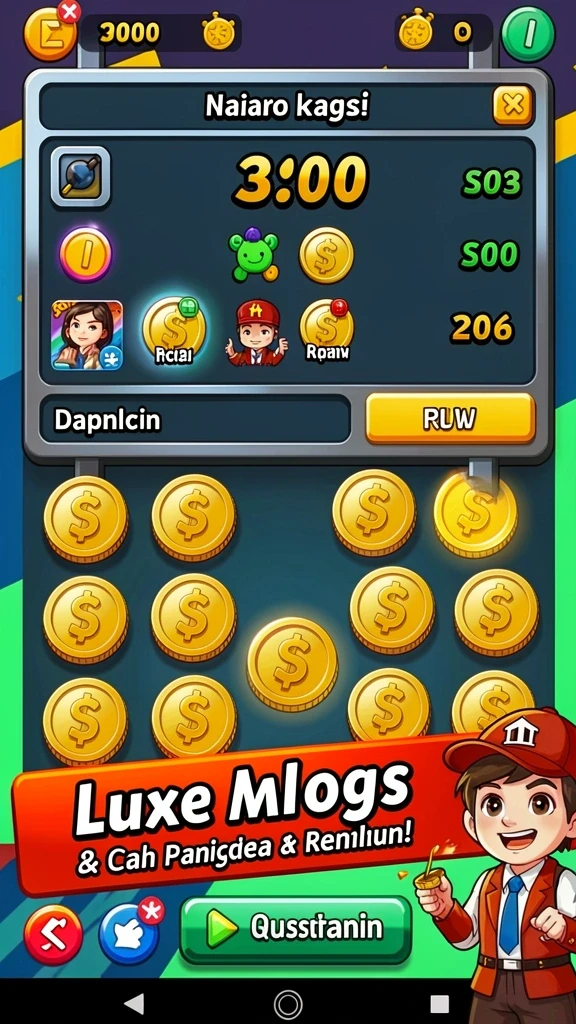Go to the system home screen
The width and height of the screenshot is (576, 1024).
point(288,1004)
